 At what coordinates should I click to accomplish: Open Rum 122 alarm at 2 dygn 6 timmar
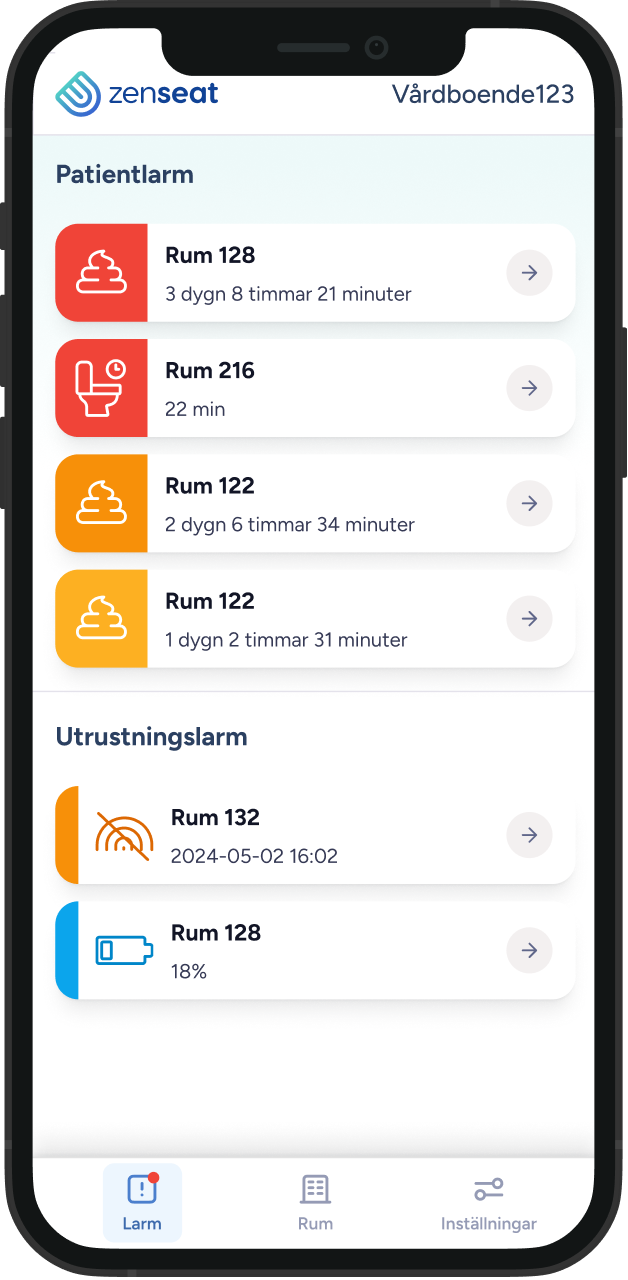point(529,503)
